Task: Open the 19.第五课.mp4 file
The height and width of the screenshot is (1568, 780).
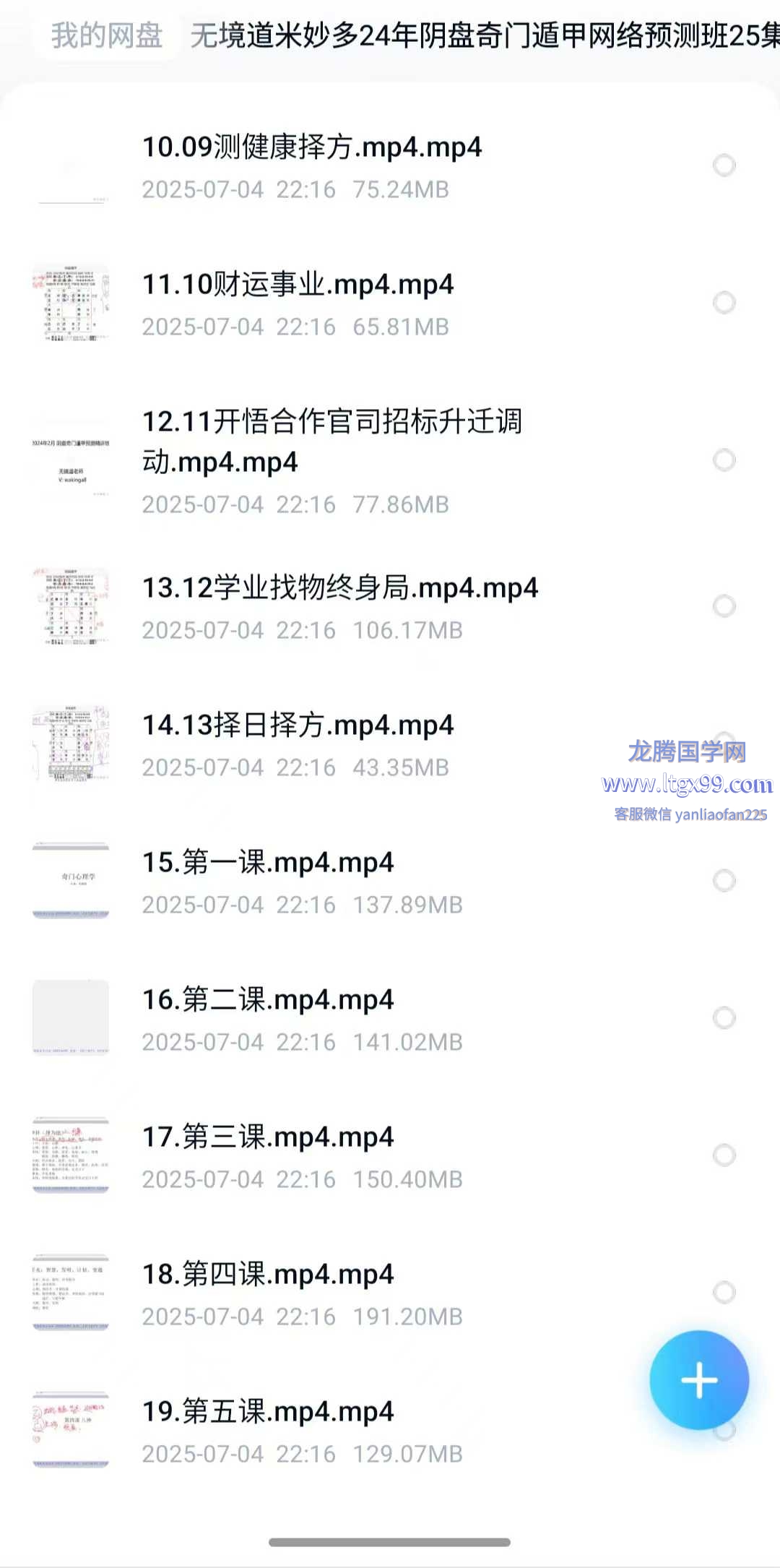Action: pos(267,1412)
